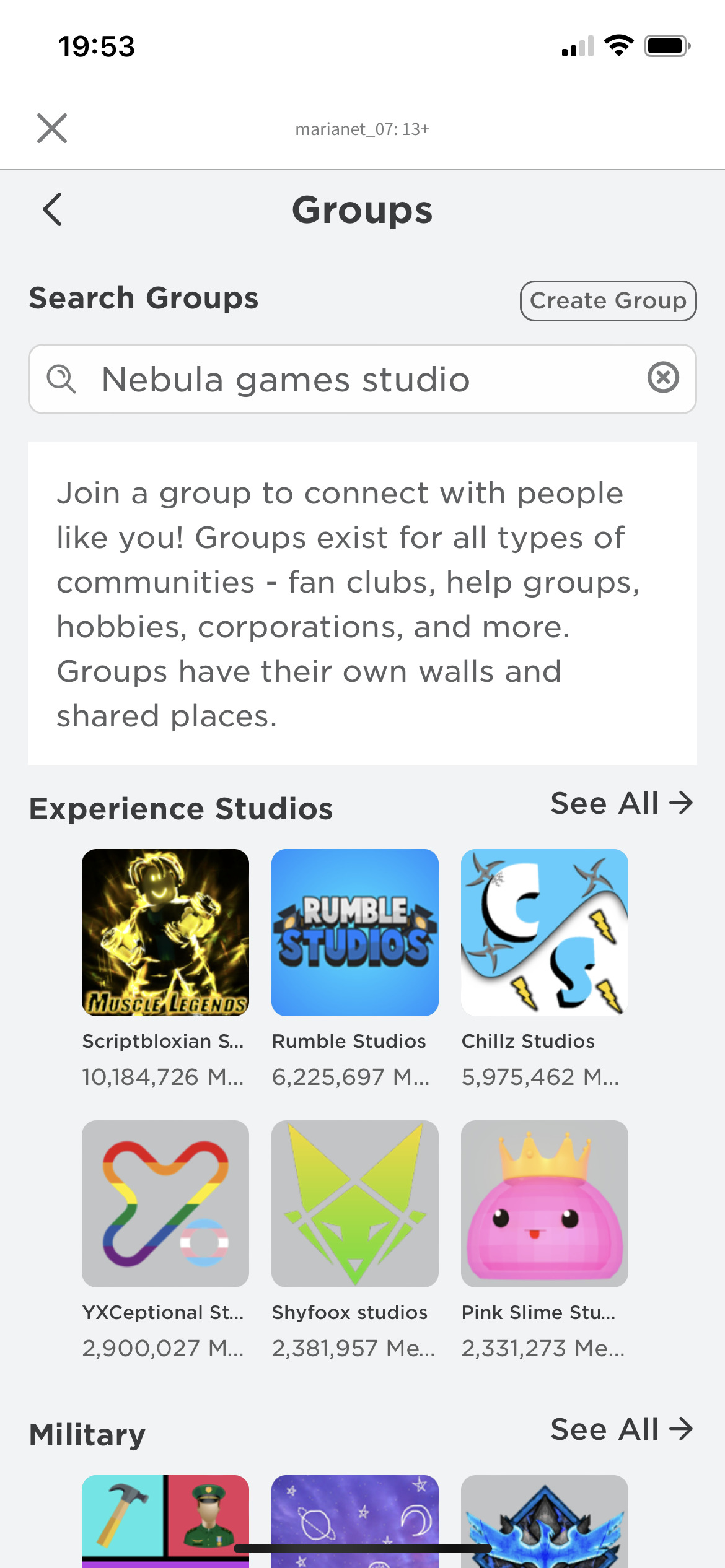725x1568 pixels.
Task: Select the Shyfoox studios group
Action: 355,1204
